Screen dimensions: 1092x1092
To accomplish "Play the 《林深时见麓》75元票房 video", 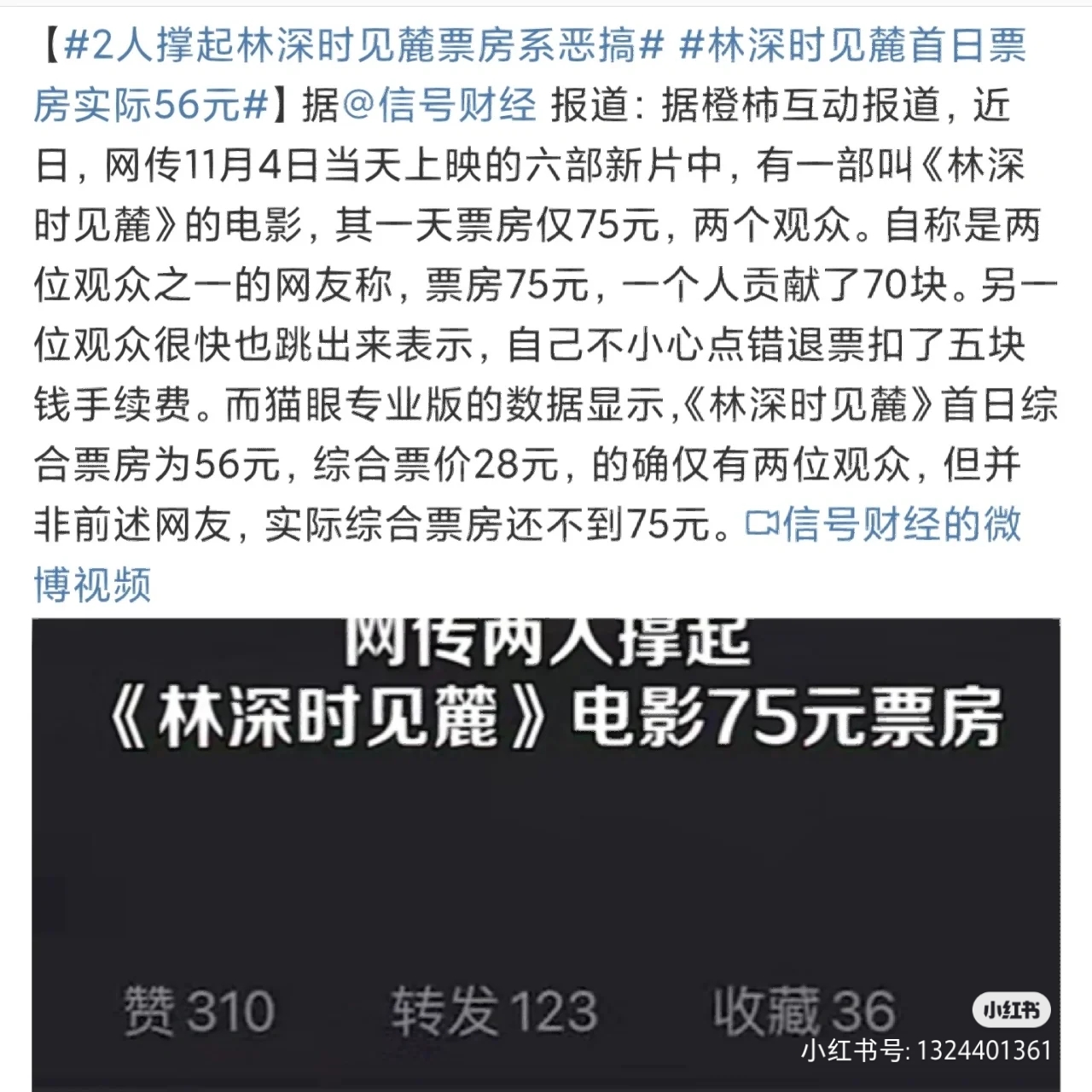I will click(546, 853).
